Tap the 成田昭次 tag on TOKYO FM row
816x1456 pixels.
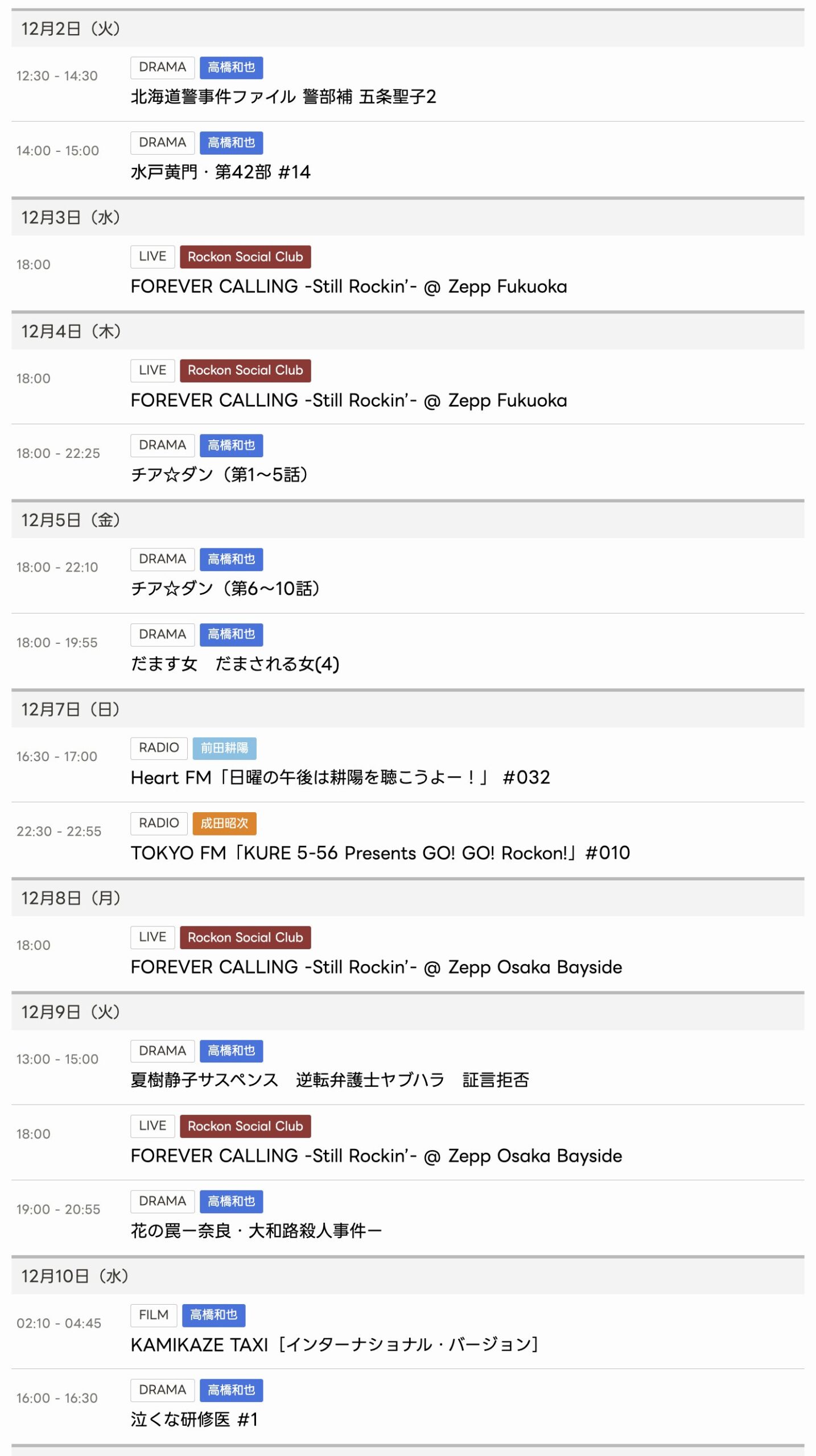(224, 823)
